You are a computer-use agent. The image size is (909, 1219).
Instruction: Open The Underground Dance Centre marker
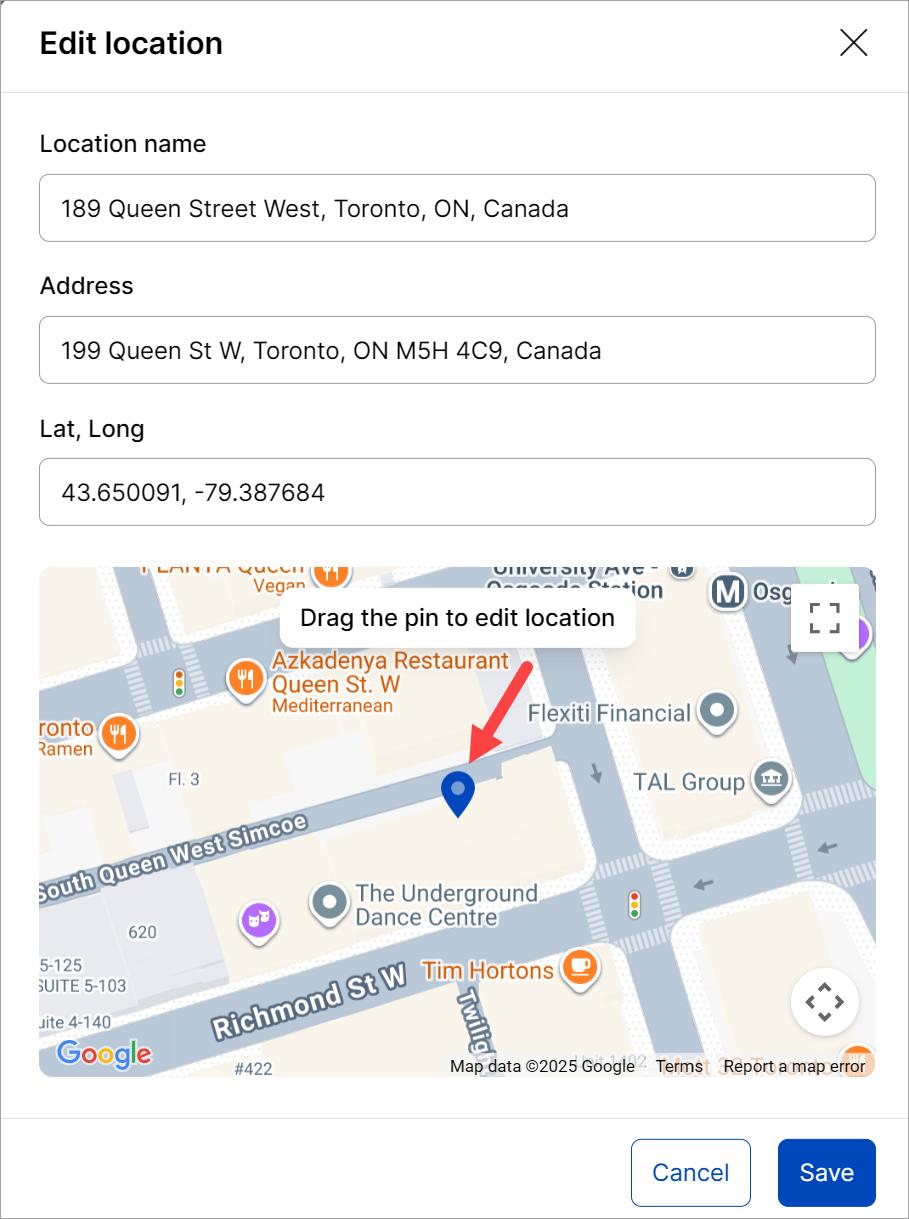[330, 902]
